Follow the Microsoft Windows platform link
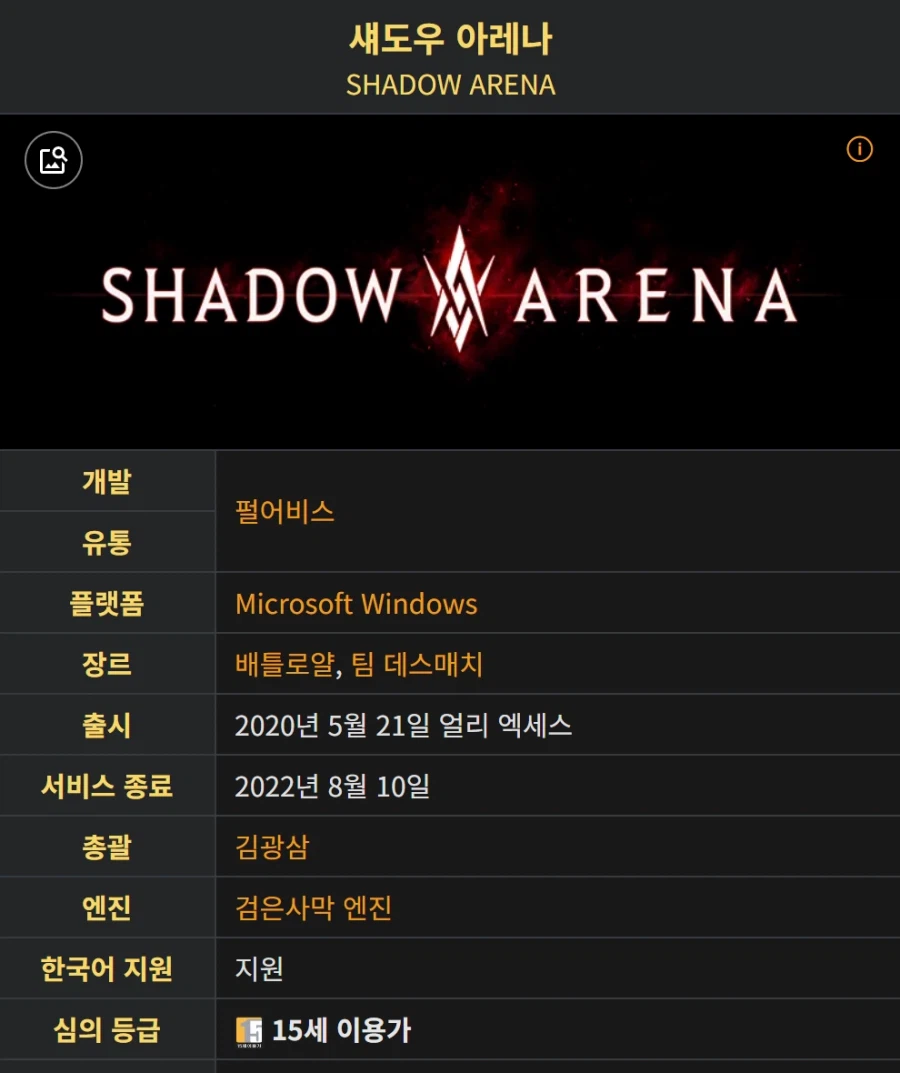The image size is (900, 1073). click(356, 604)
